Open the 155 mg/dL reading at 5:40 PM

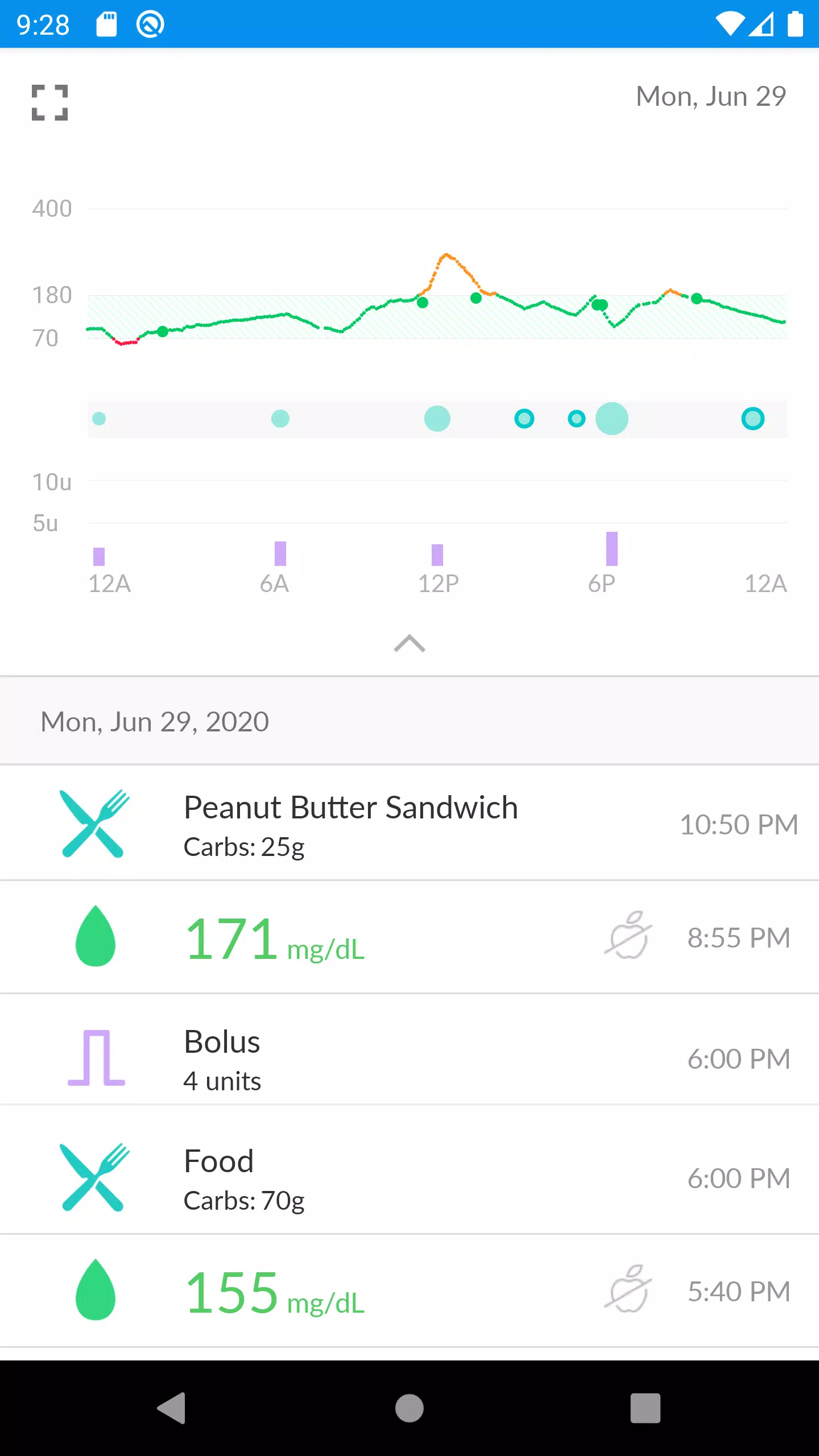tap(409, 1292)
